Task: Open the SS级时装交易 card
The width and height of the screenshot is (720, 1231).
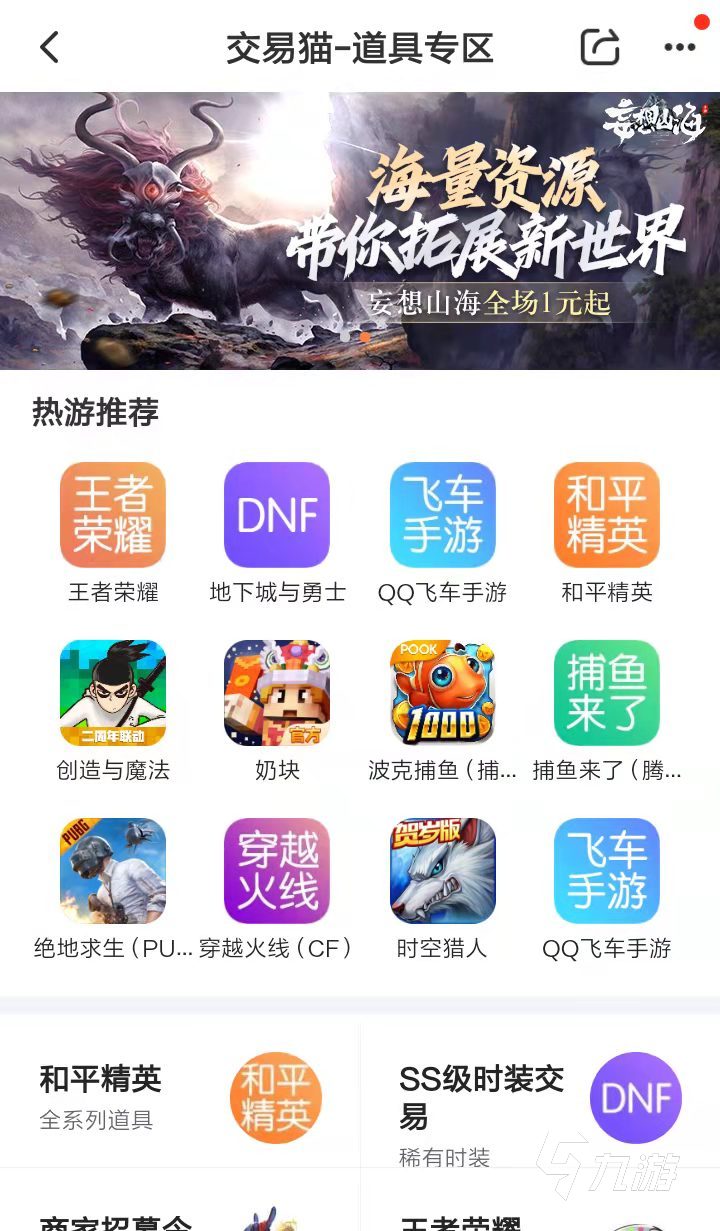Action: [540, 1097]
